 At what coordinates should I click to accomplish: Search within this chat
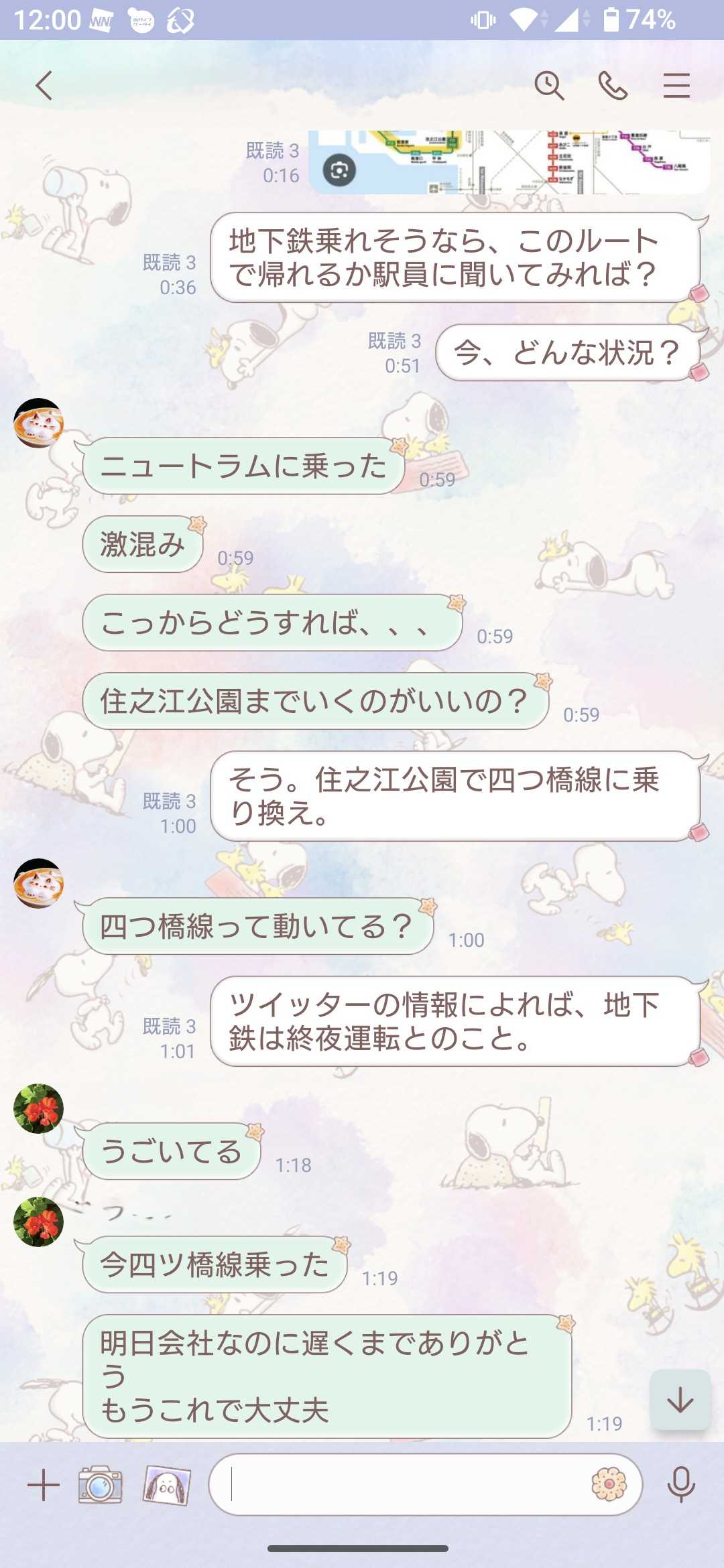(x=549, y=86)
